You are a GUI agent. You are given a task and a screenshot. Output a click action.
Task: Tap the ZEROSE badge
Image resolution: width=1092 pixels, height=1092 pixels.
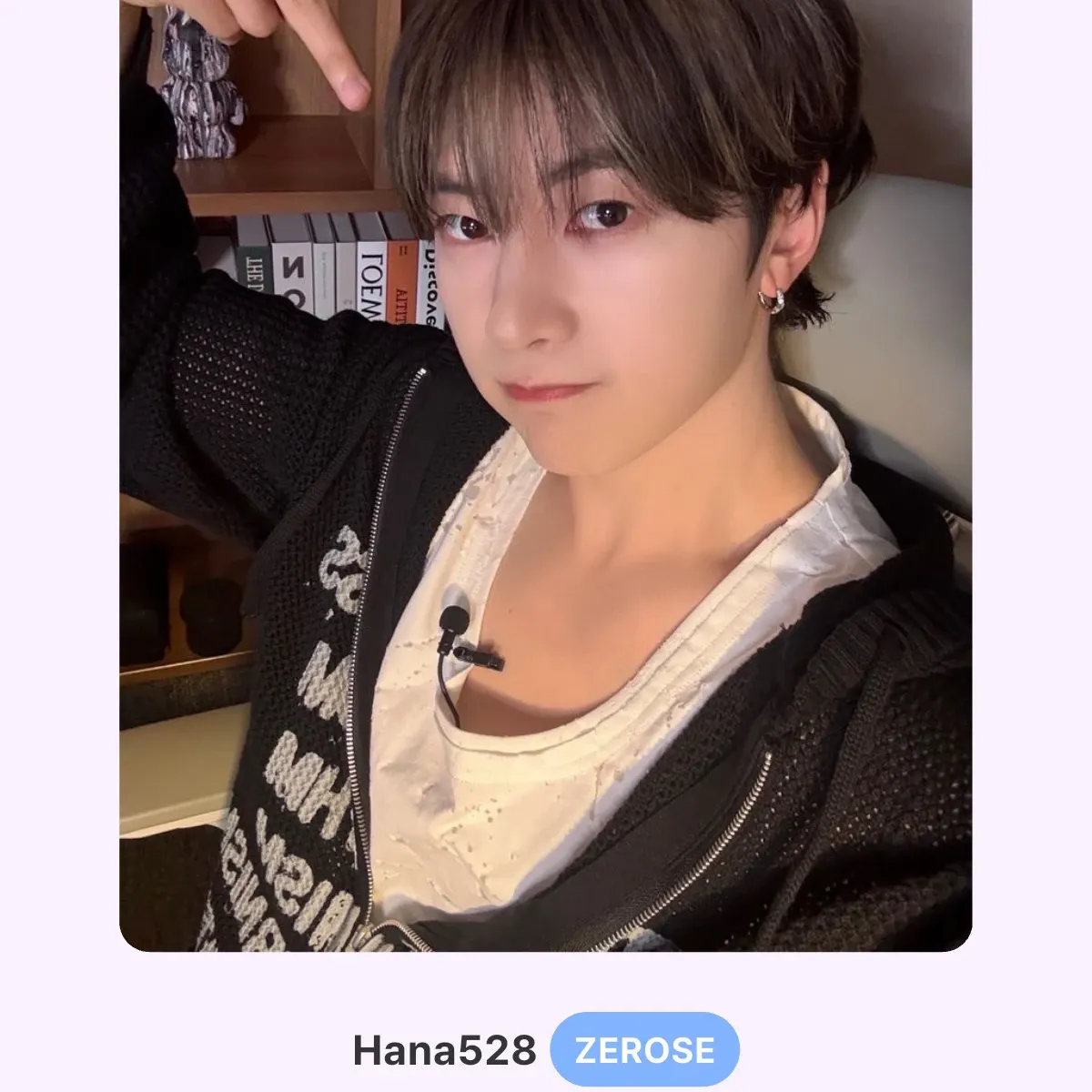coord(644,1050)
